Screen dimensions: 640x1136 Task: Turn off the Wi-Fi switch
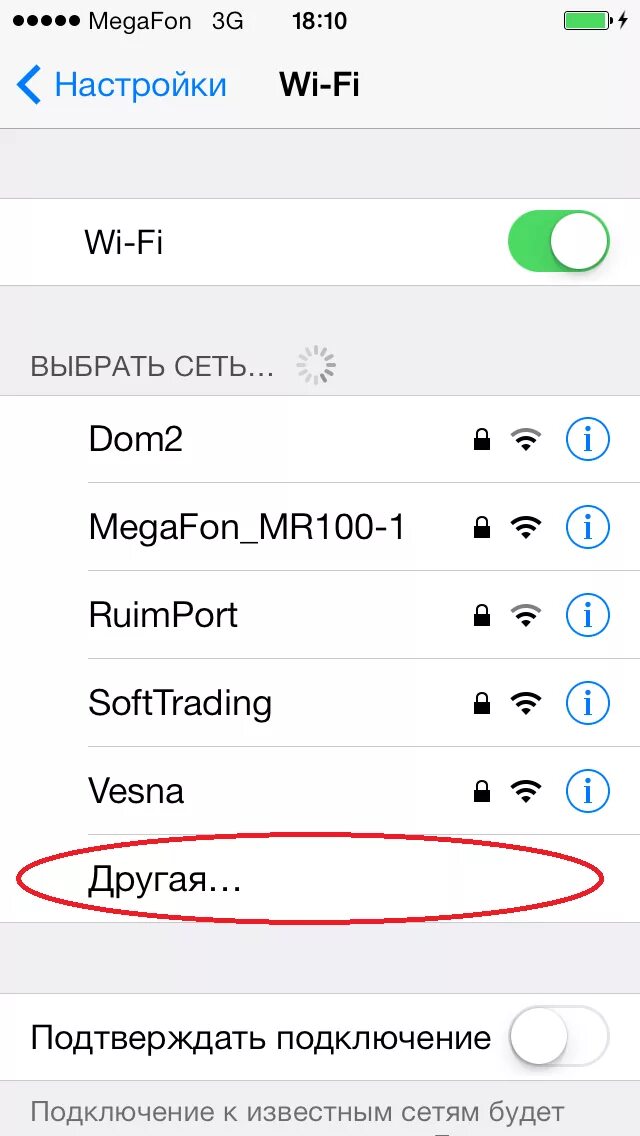click(558, 241)
